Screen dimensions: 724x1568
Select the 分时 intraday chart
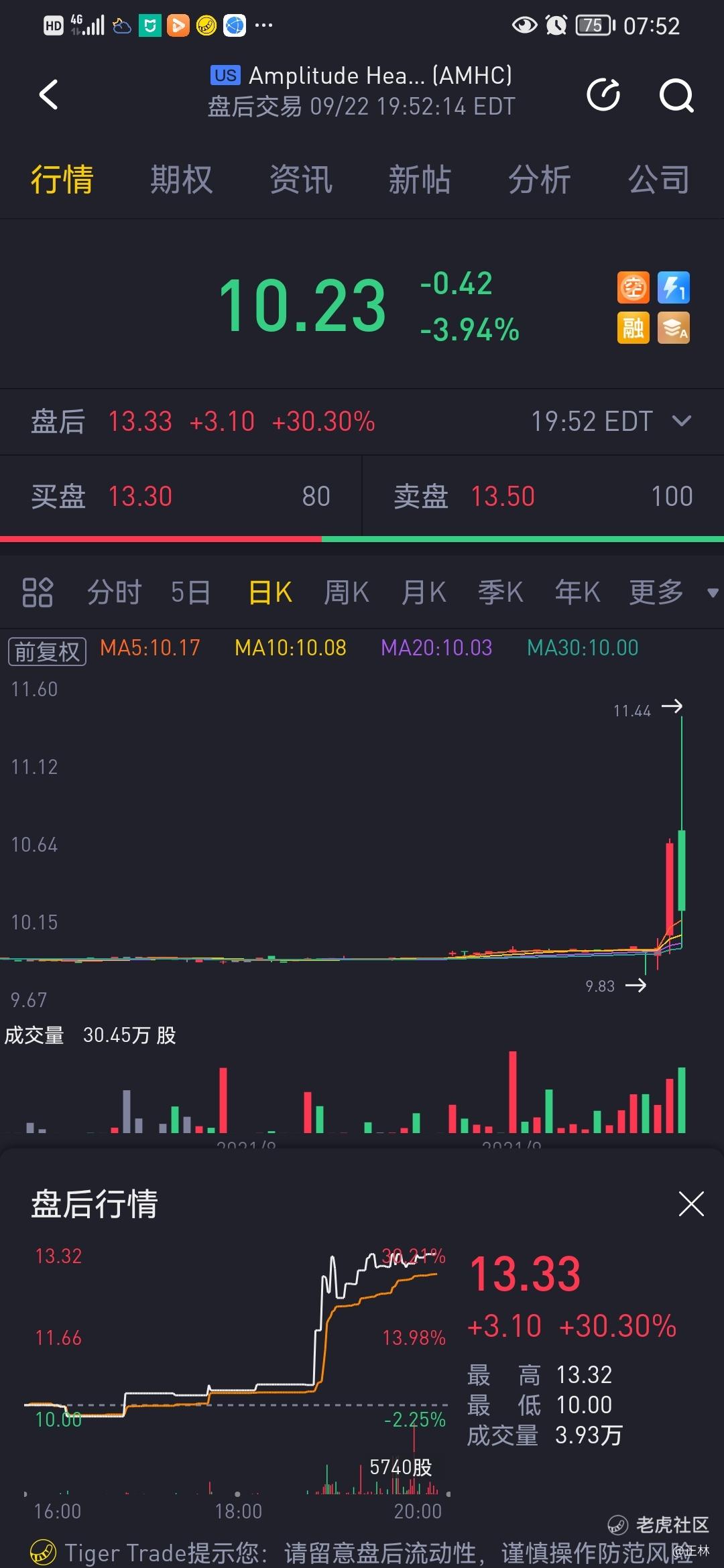(115, 592)
